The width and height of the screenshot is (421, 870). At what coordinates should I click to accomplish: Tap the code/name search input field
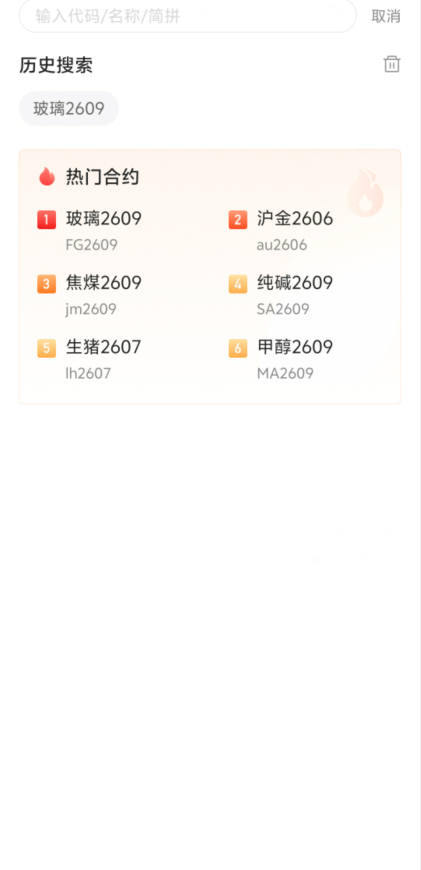(x=187, y=16)
